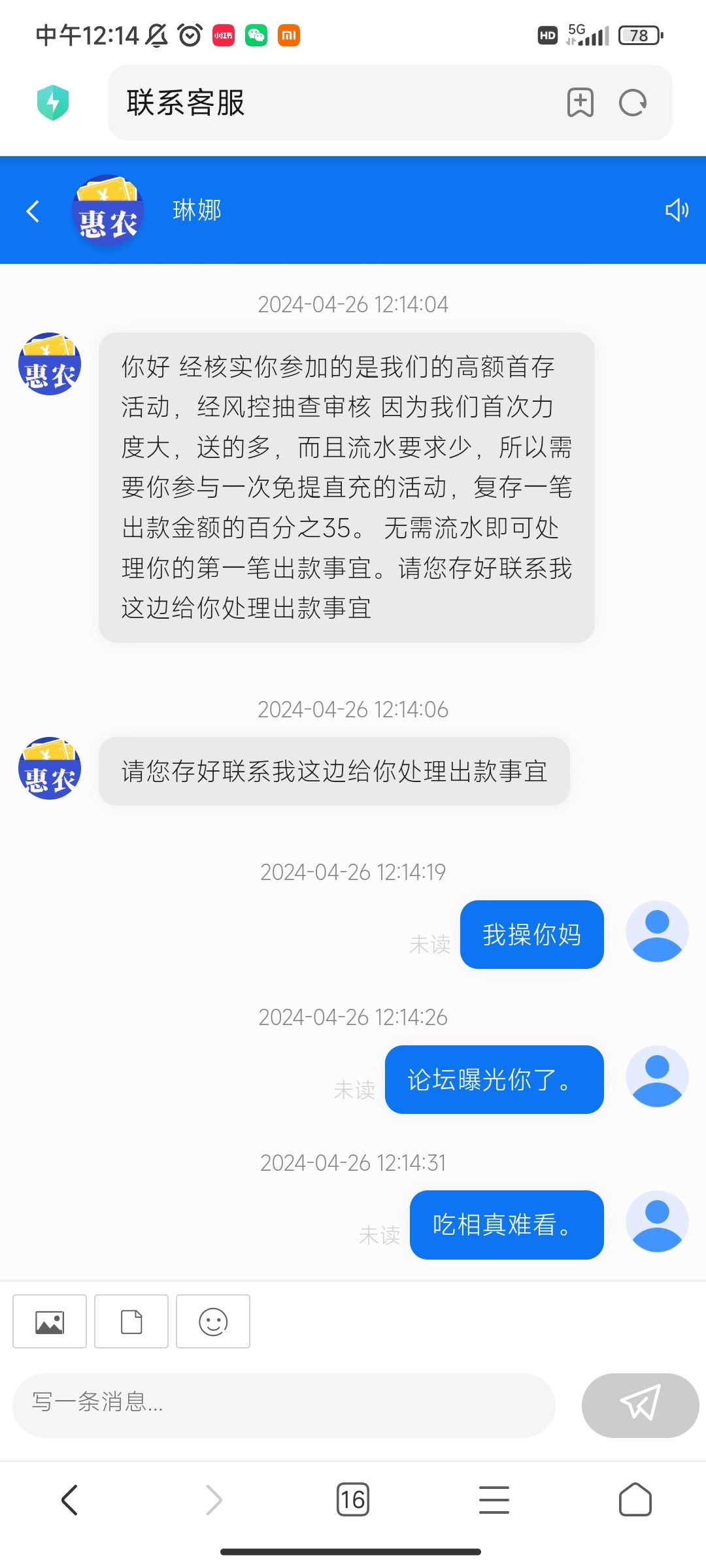Open the image picker icon
This screenshot has height=1568, width=706.
click(x=49, y=1321)
